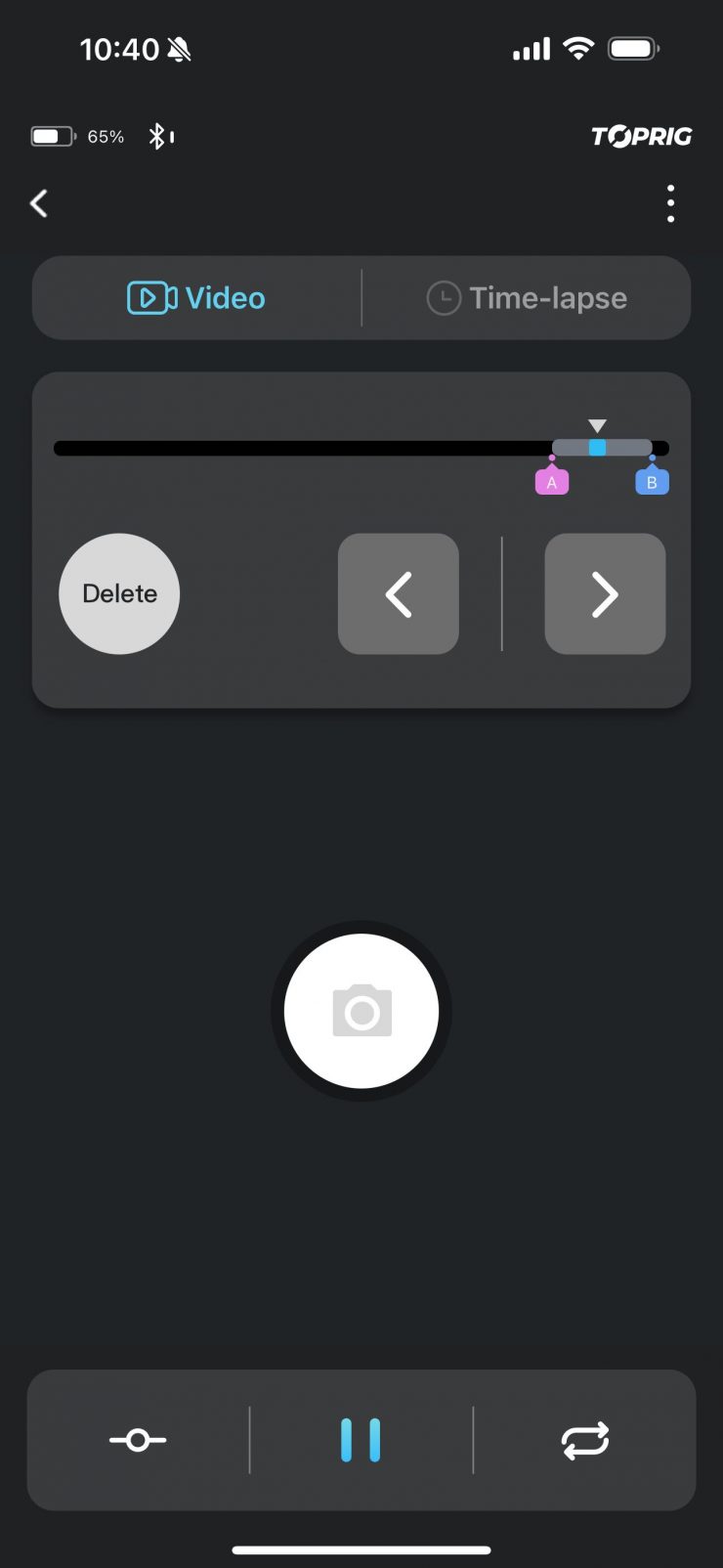The height and width of the screenshot is (1568, 723).
Task: Tap the Delete button
Action: point(119,593)
